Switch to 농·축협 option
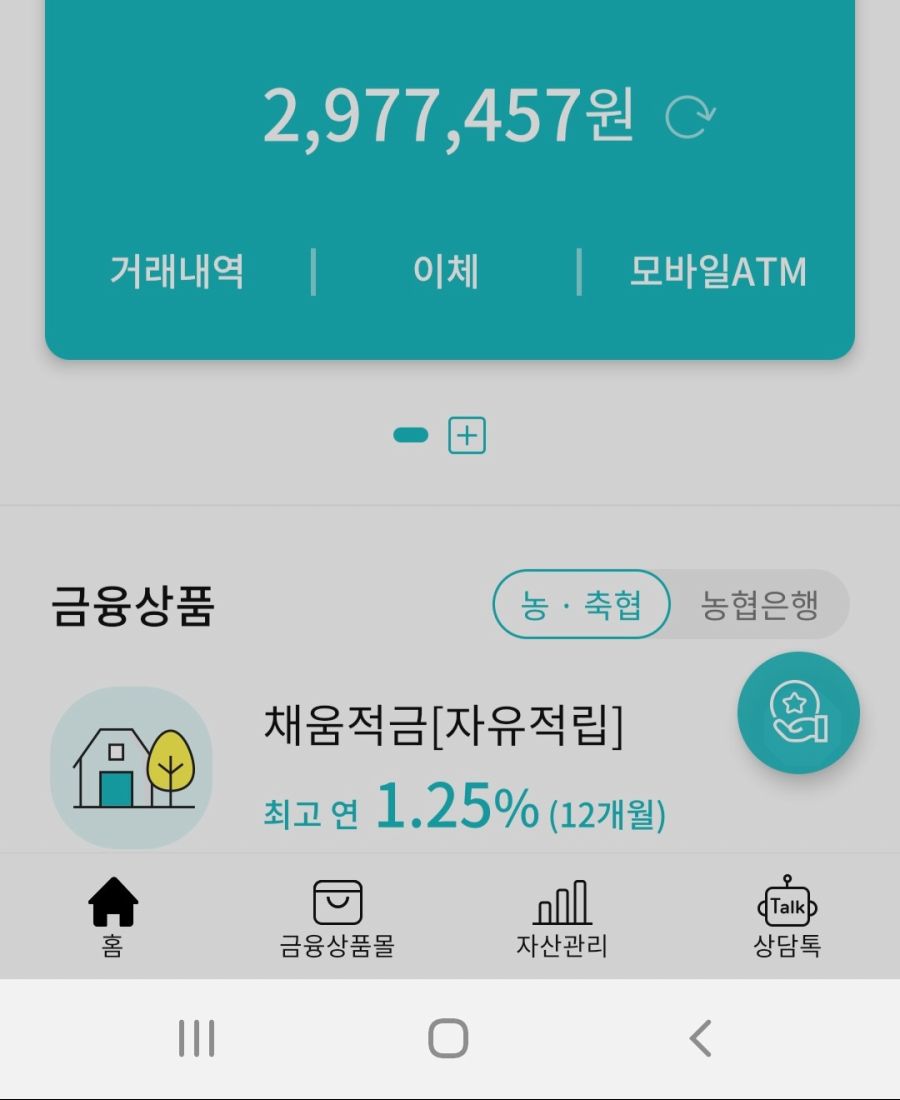Image resolution: width=900 pixels, height=1100 pixels. [x=581, y=604]
